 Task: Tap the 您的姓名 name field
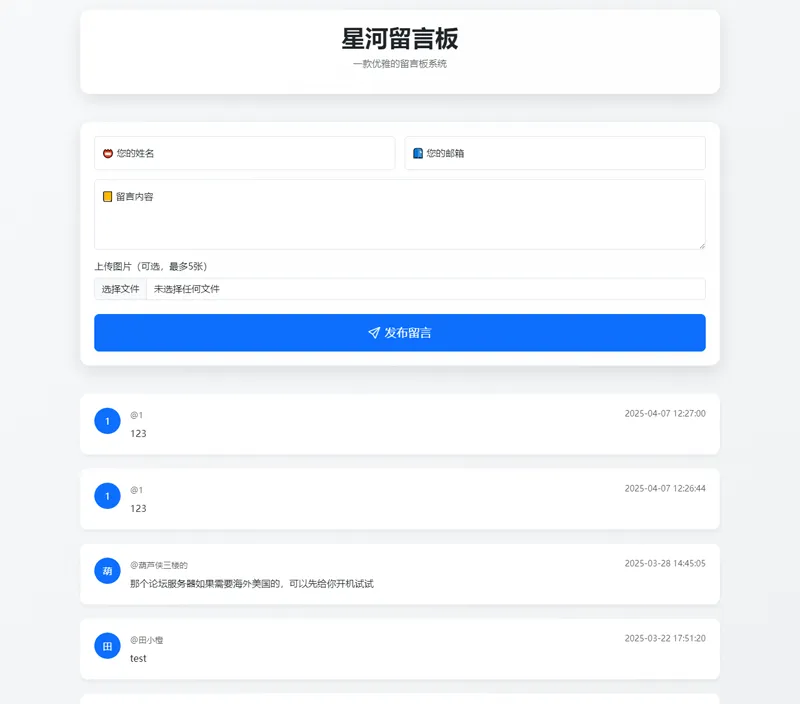(x=244, y=153)
